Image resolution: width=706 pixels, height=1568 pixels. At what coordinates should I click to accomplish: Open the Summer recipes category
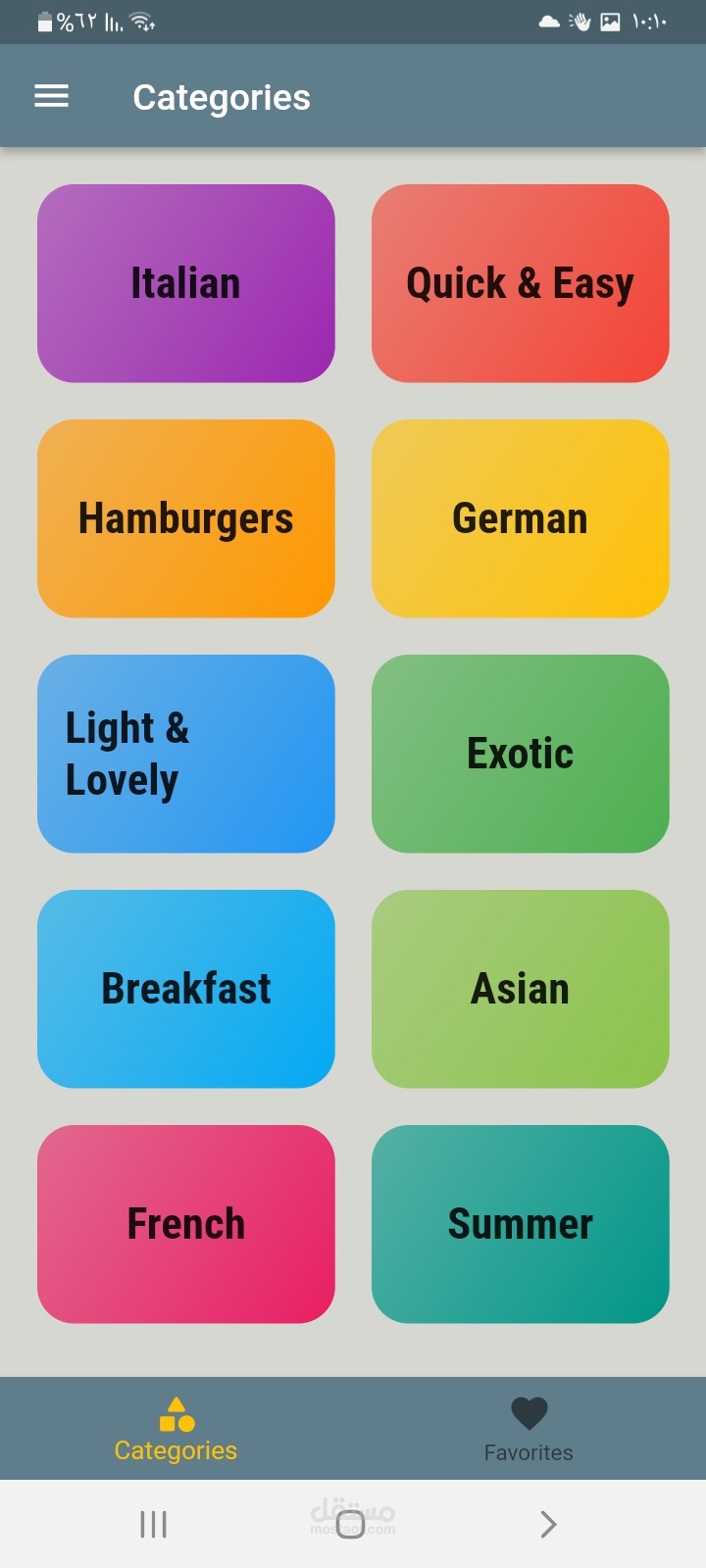coord(520,1223)
